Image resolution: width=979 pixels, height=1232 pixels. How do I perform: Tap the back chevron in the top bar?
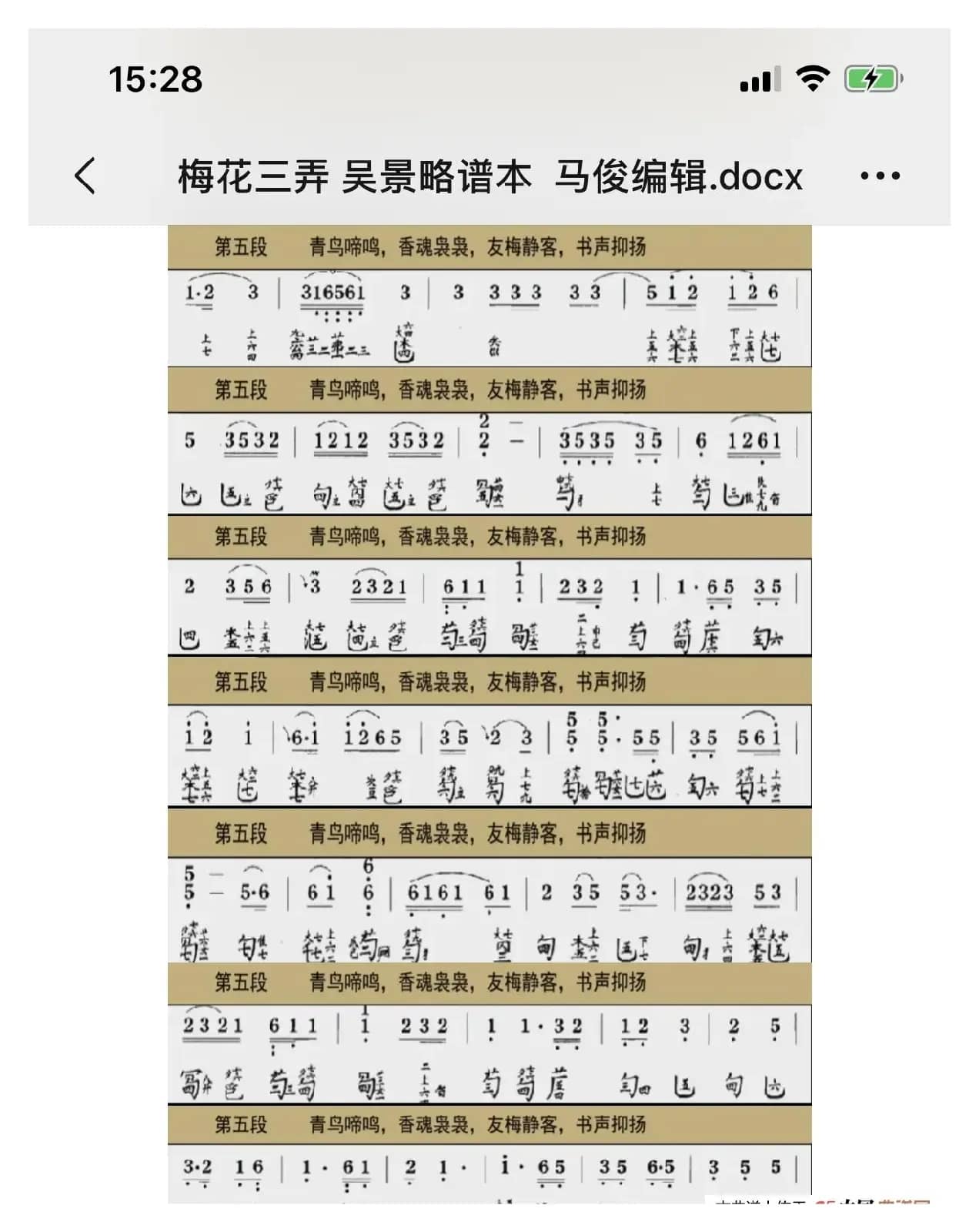click(x=85, y=176)
